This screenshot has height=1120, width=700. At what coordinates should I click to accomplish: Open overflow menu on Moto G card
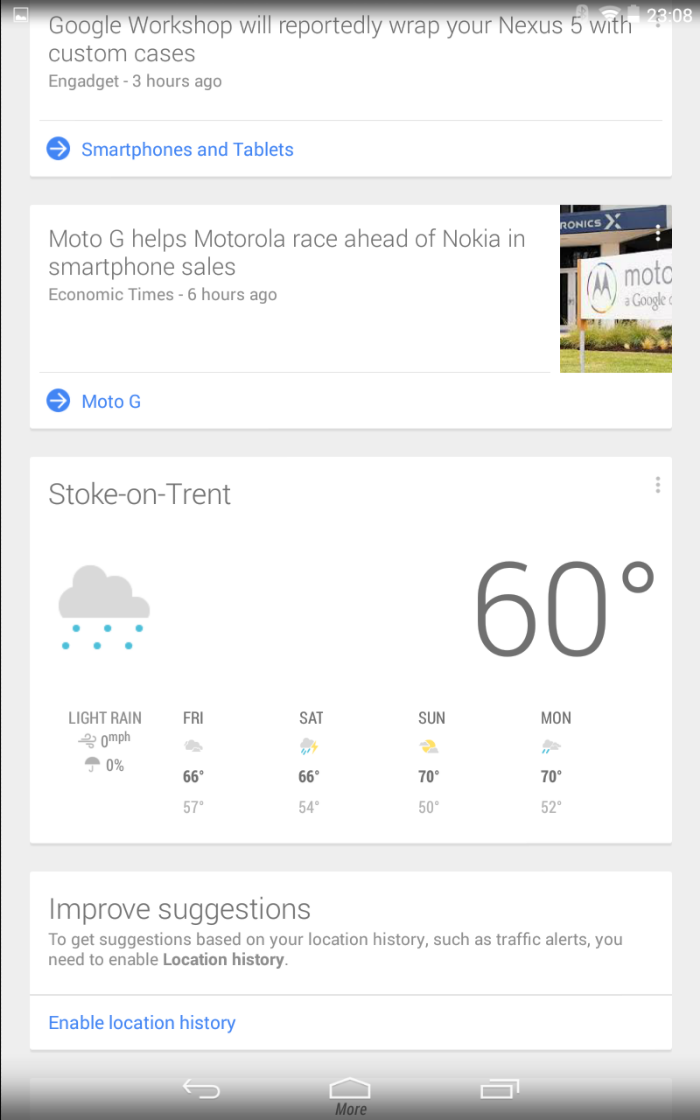coord(658,233)
